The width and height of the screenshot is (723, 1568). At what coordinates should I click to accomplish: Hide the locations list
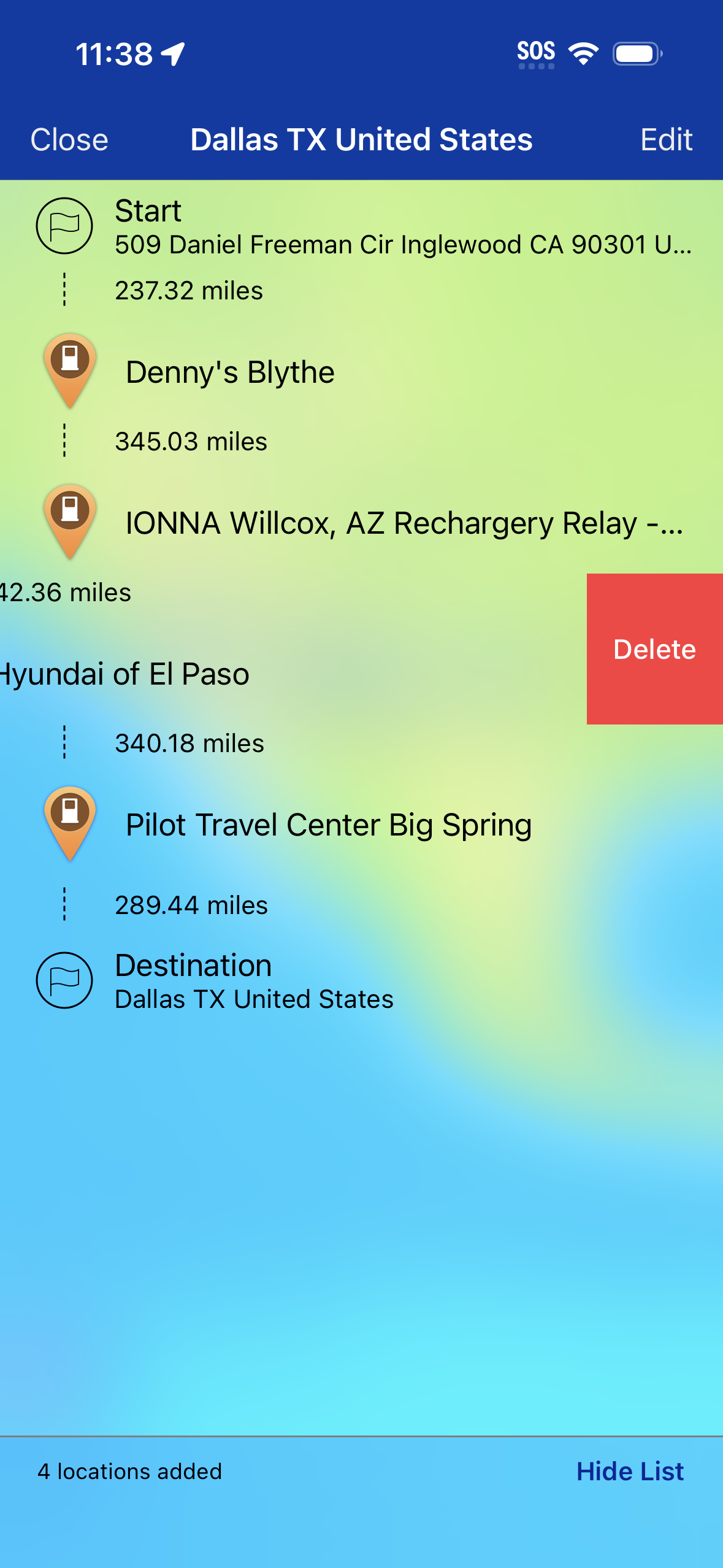(x=629, y=1472)
